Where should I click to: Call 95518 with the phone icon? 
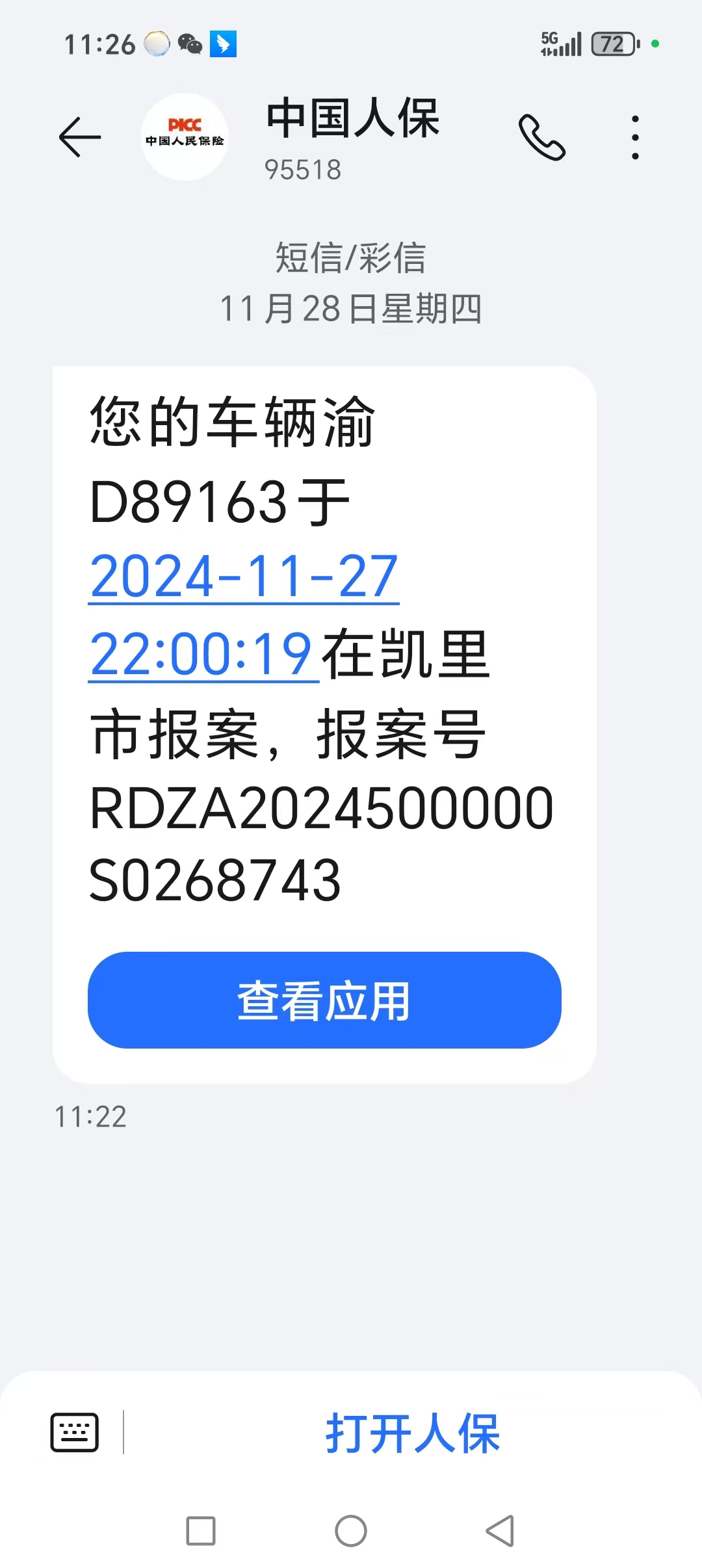[542, 137]
